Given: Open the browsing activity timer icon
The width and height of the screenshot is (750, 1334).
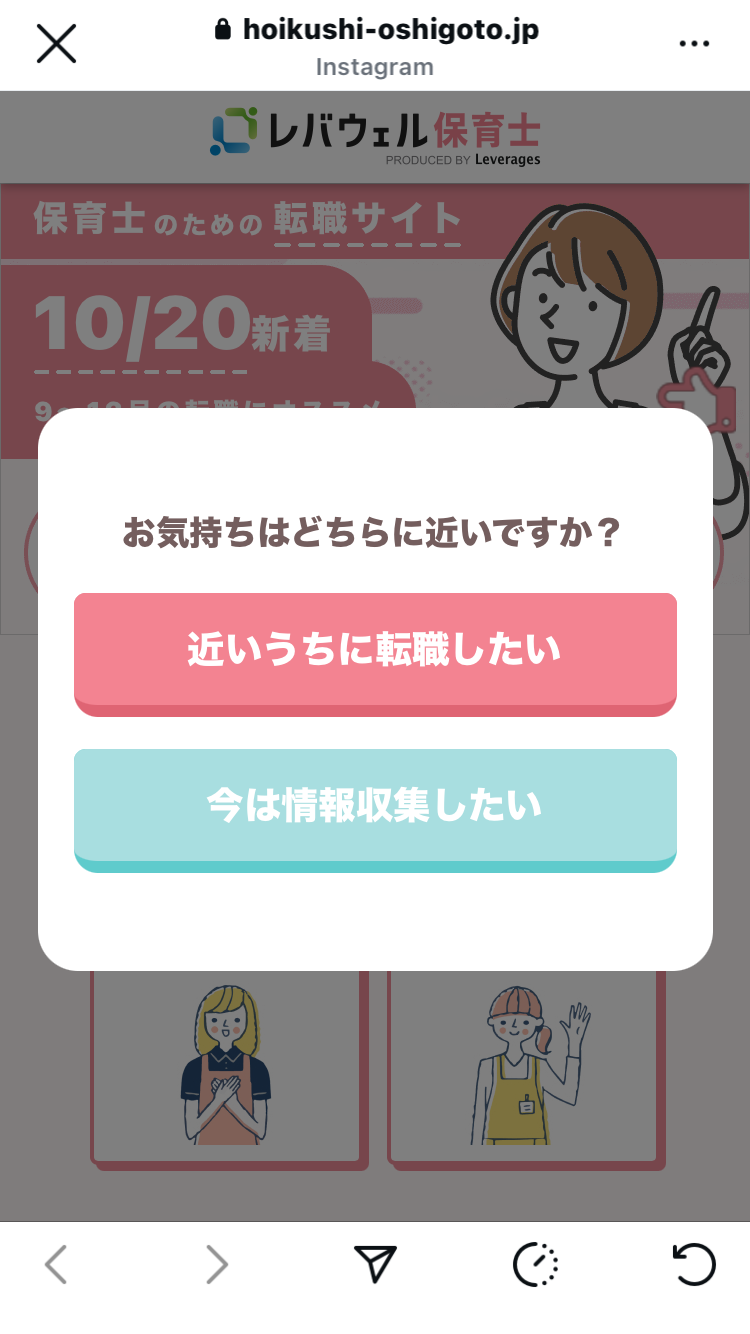Looking at the screenshot, I should point(536,1265).
